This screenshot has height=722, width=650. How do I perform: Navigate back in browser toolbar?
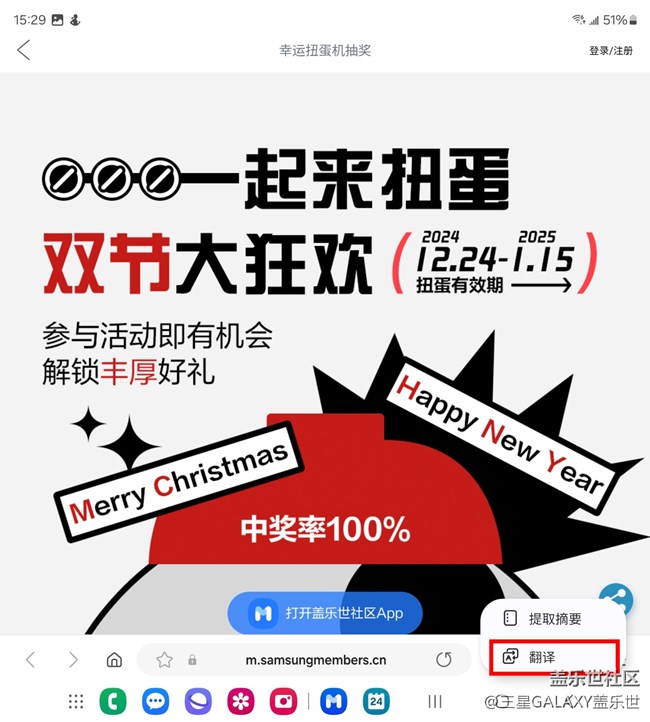click(30, 660)
